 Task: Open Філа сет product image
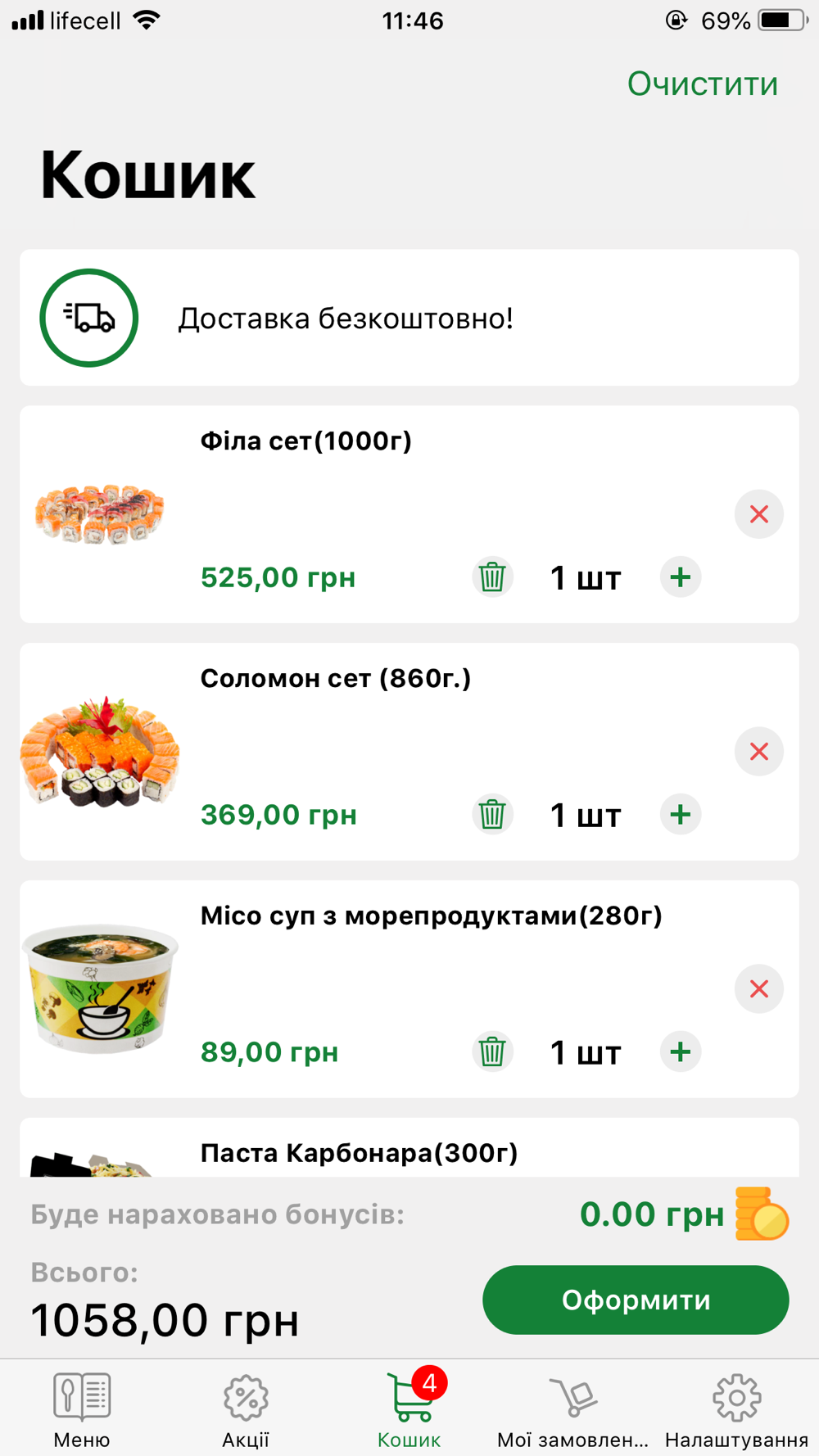click(100, 514)
